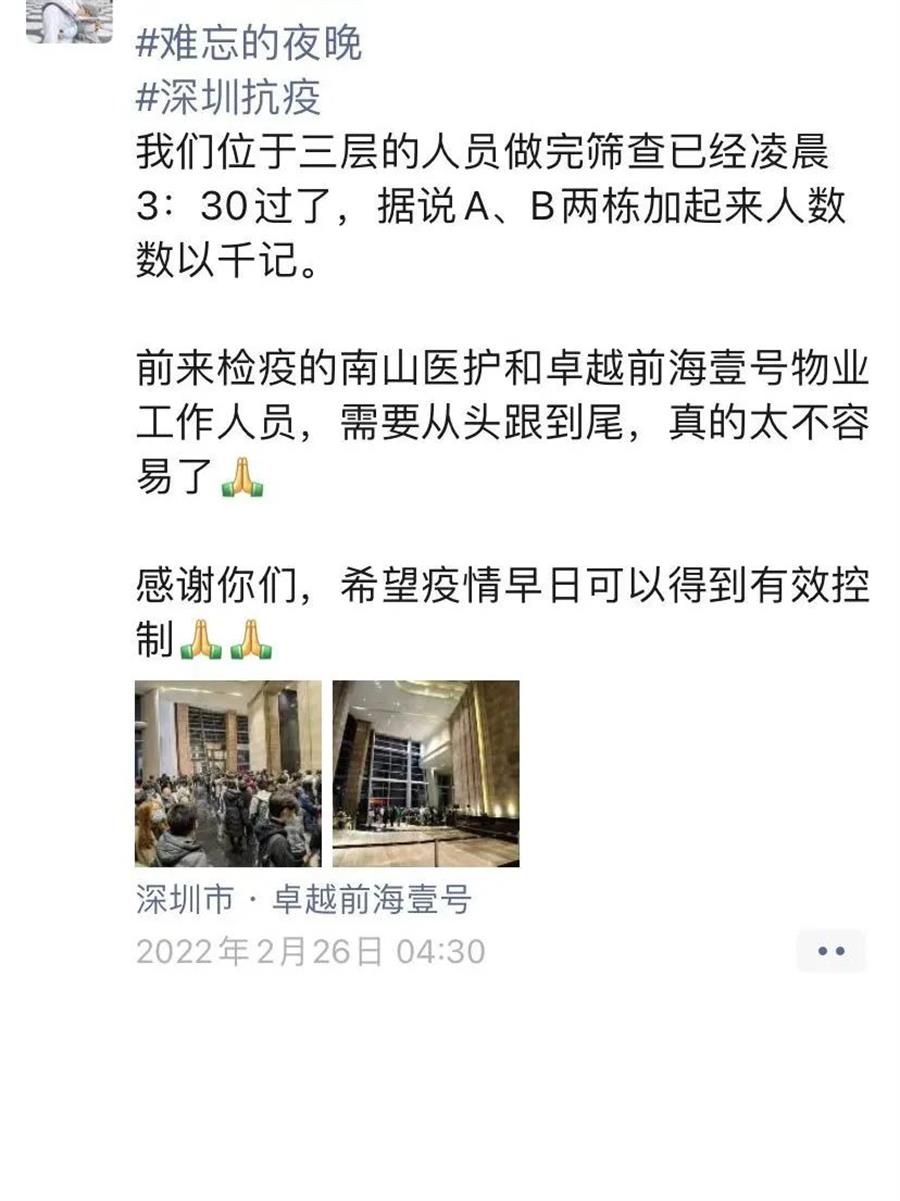Open the #深圳抗疫 hashtag
This screenshot has height=1201, width=900.
click(x=228, y=98)
